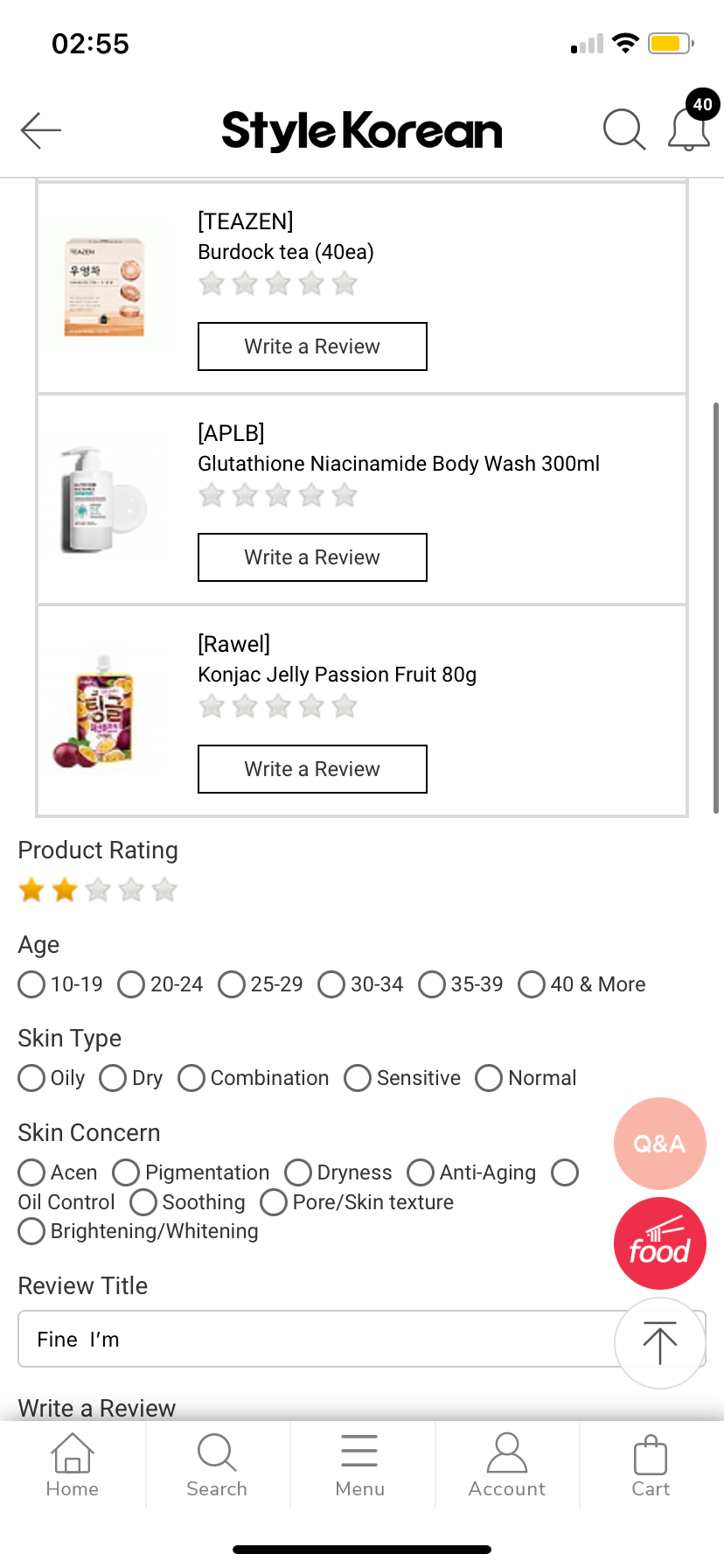Check the Pigmentation skin concern
This screenshot has height=1568, width=724.
click(x=127, y=1172)
